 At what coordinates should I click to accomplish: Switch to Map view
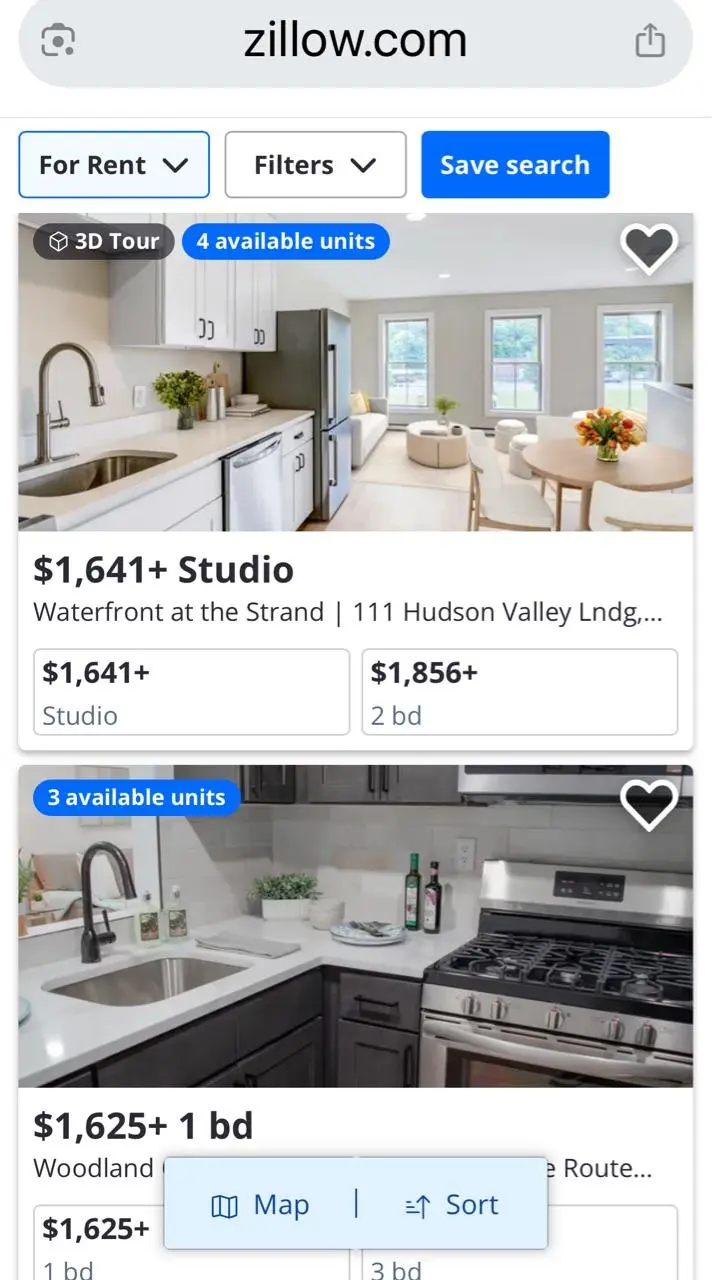(x=261, y=1205)
